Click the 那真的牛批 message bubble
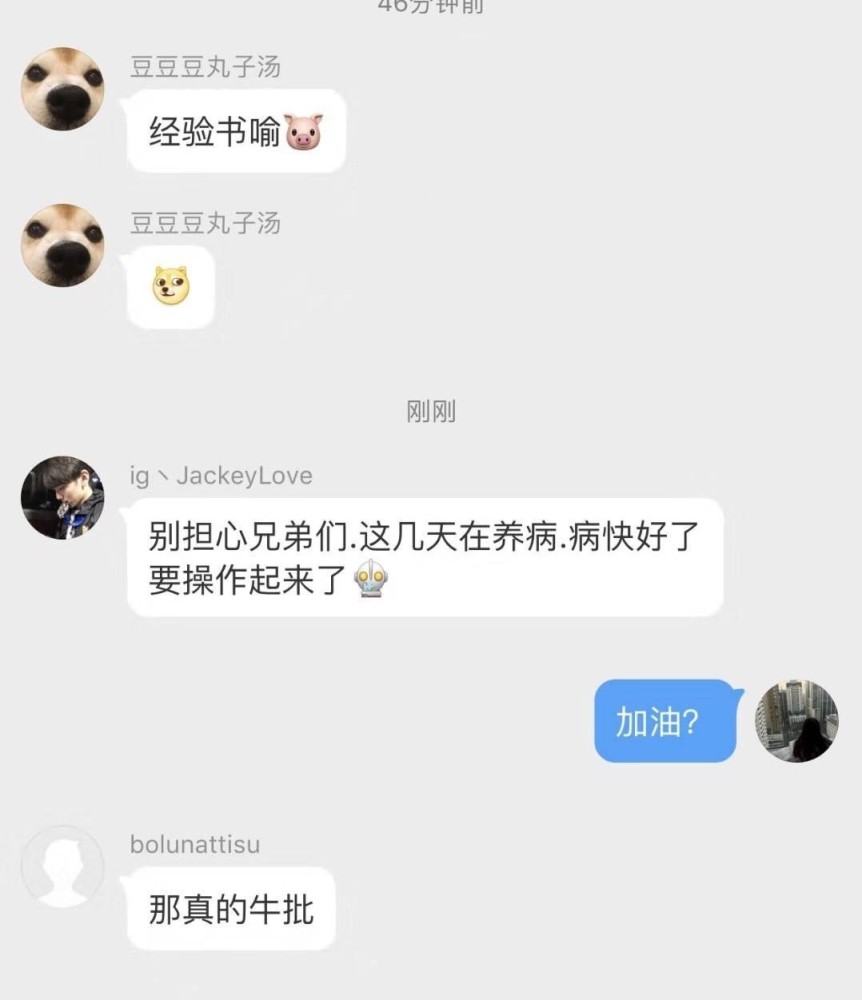862x1000 pixels. tap(230, 908)
